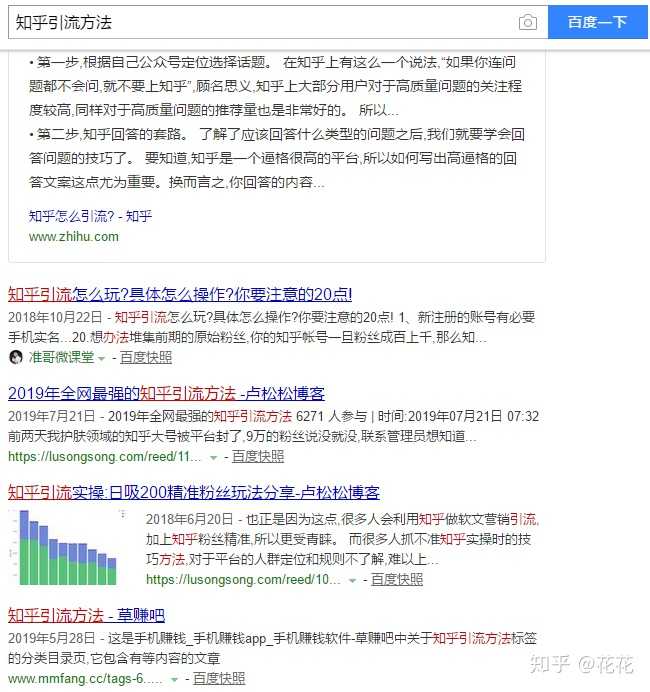Open result 知乎引流怎么玩?具体怎么操作?
The image size is (650, 692).
(180, 294)
